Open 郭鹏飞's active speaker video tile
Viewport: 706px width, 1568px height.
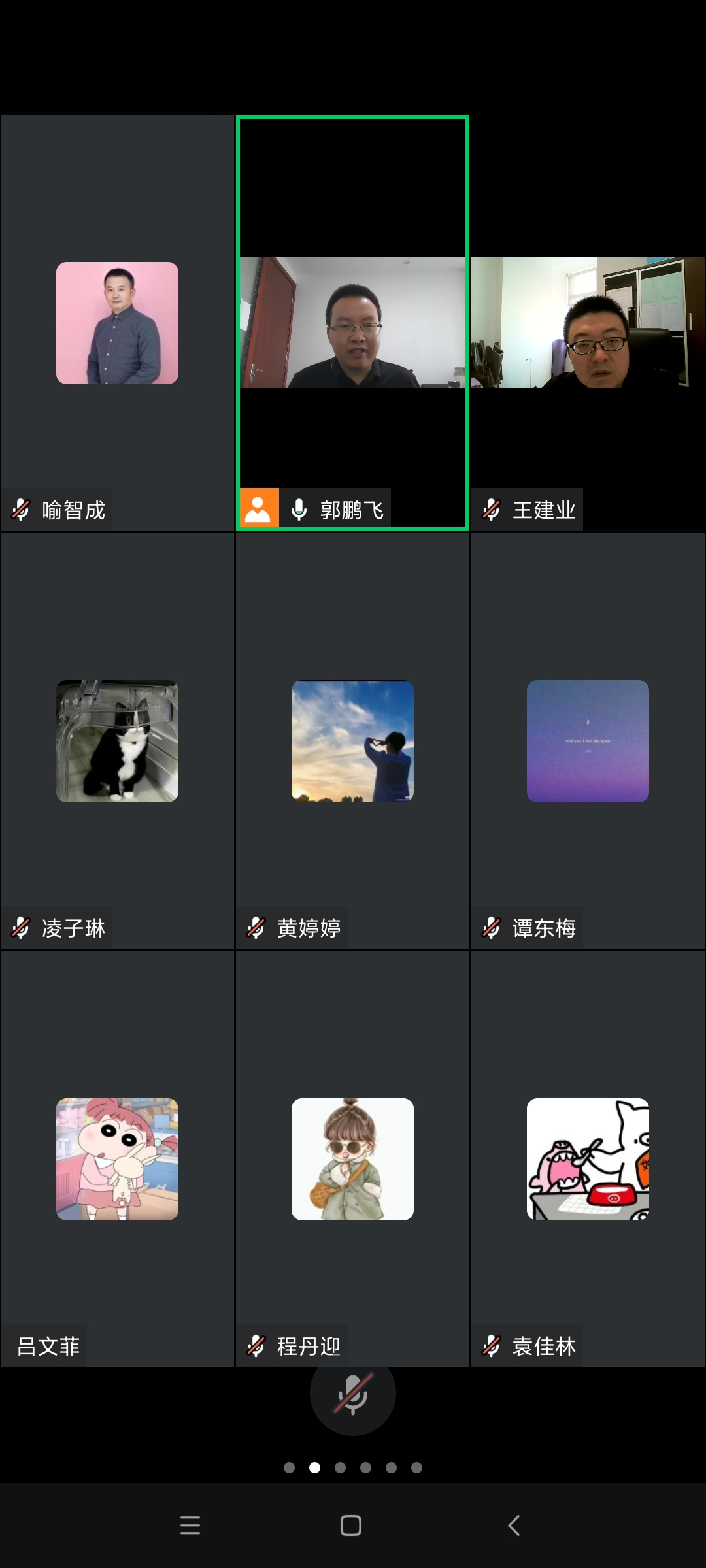pyautogui.click(x=352, y=323)
